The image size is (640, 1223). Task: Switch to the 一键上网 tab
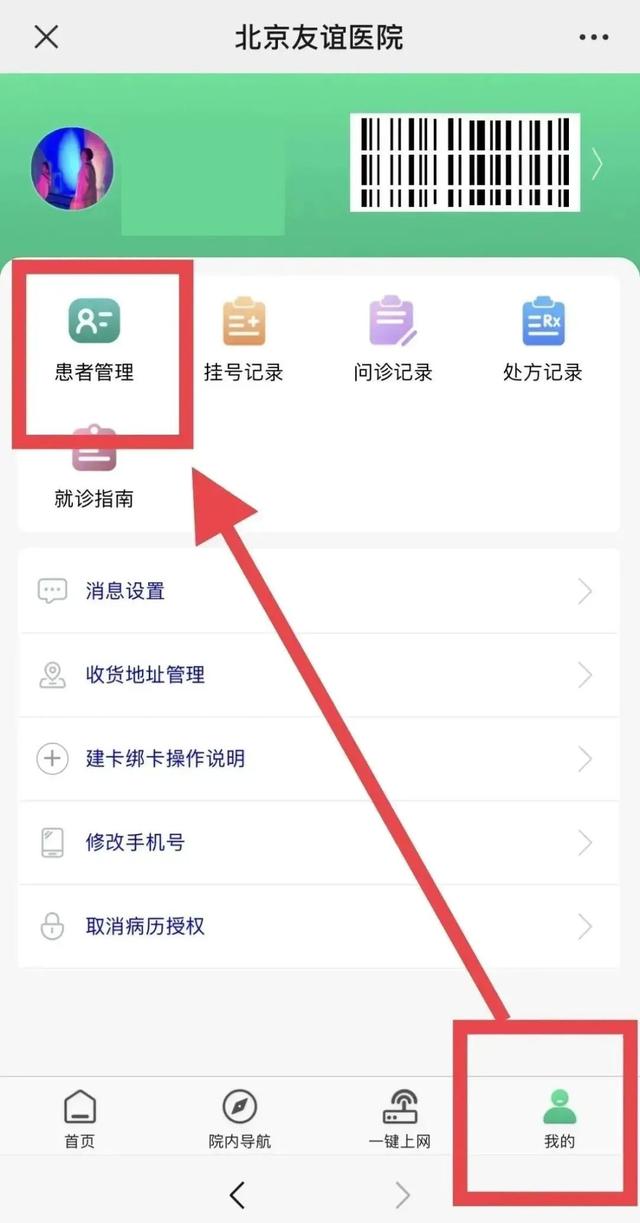(x=400, y=1118)
